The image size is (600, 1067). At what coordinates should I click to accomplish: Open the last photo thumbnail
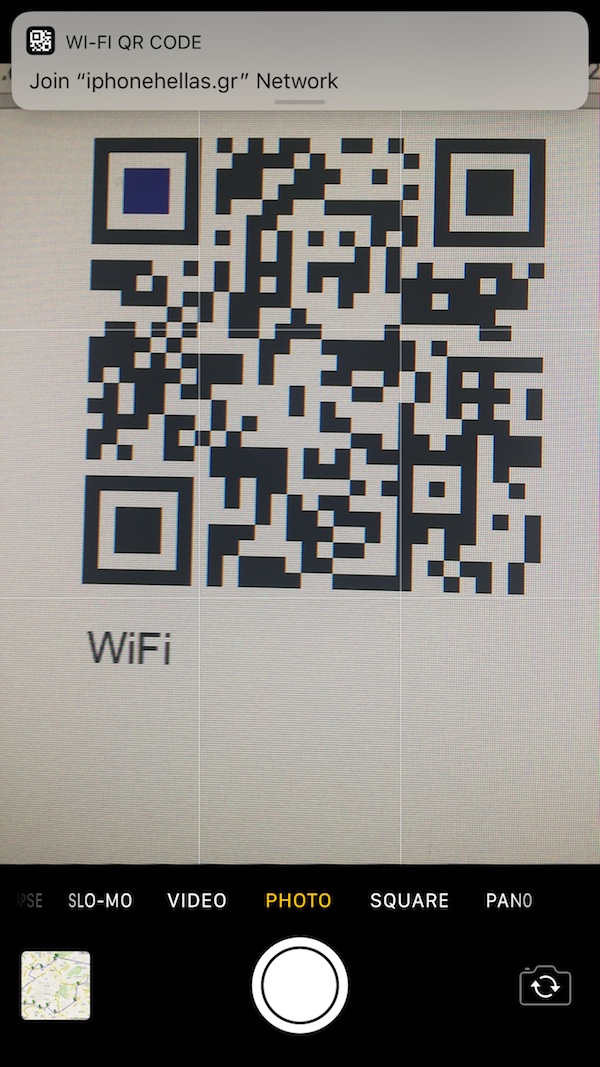click(56, 985)
